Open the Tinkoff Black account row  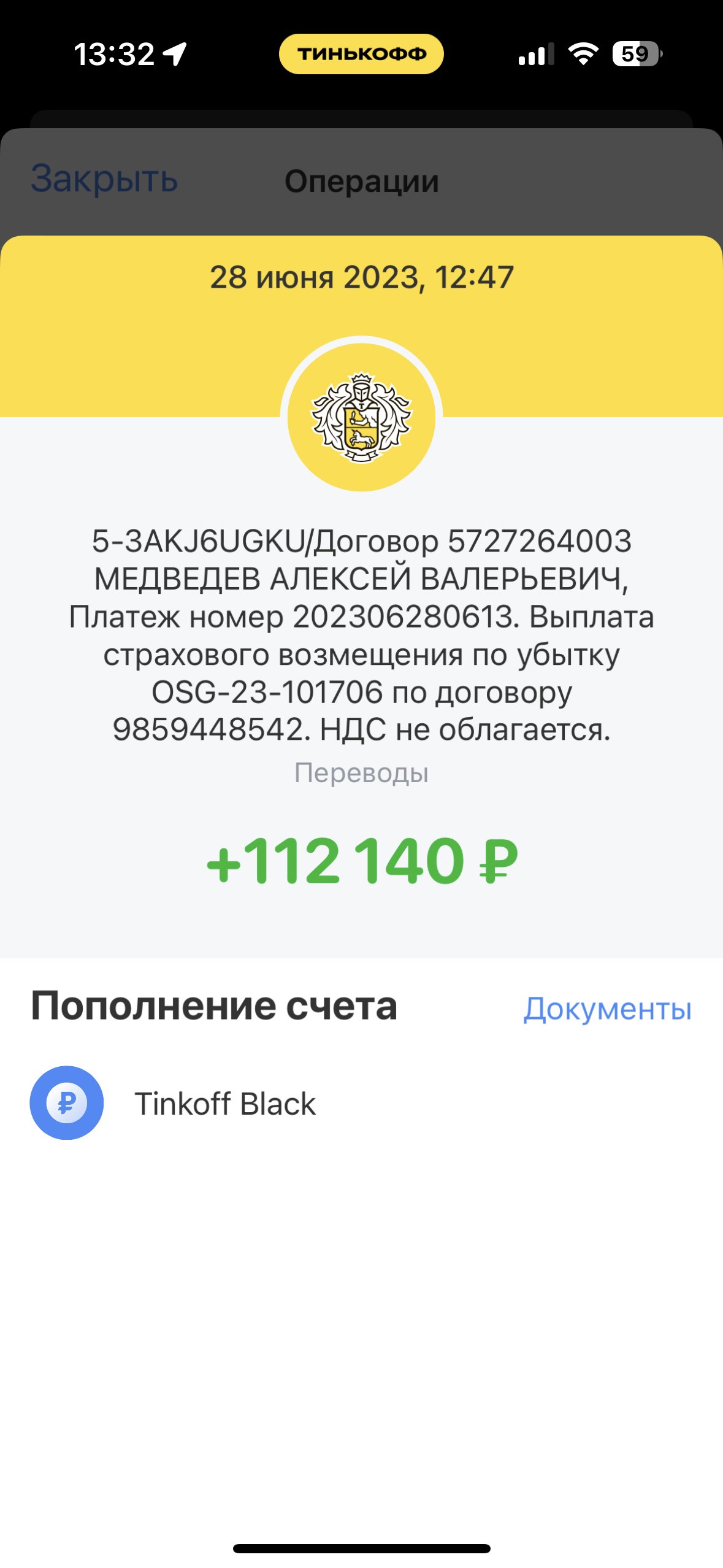[x=361, y=1103]
